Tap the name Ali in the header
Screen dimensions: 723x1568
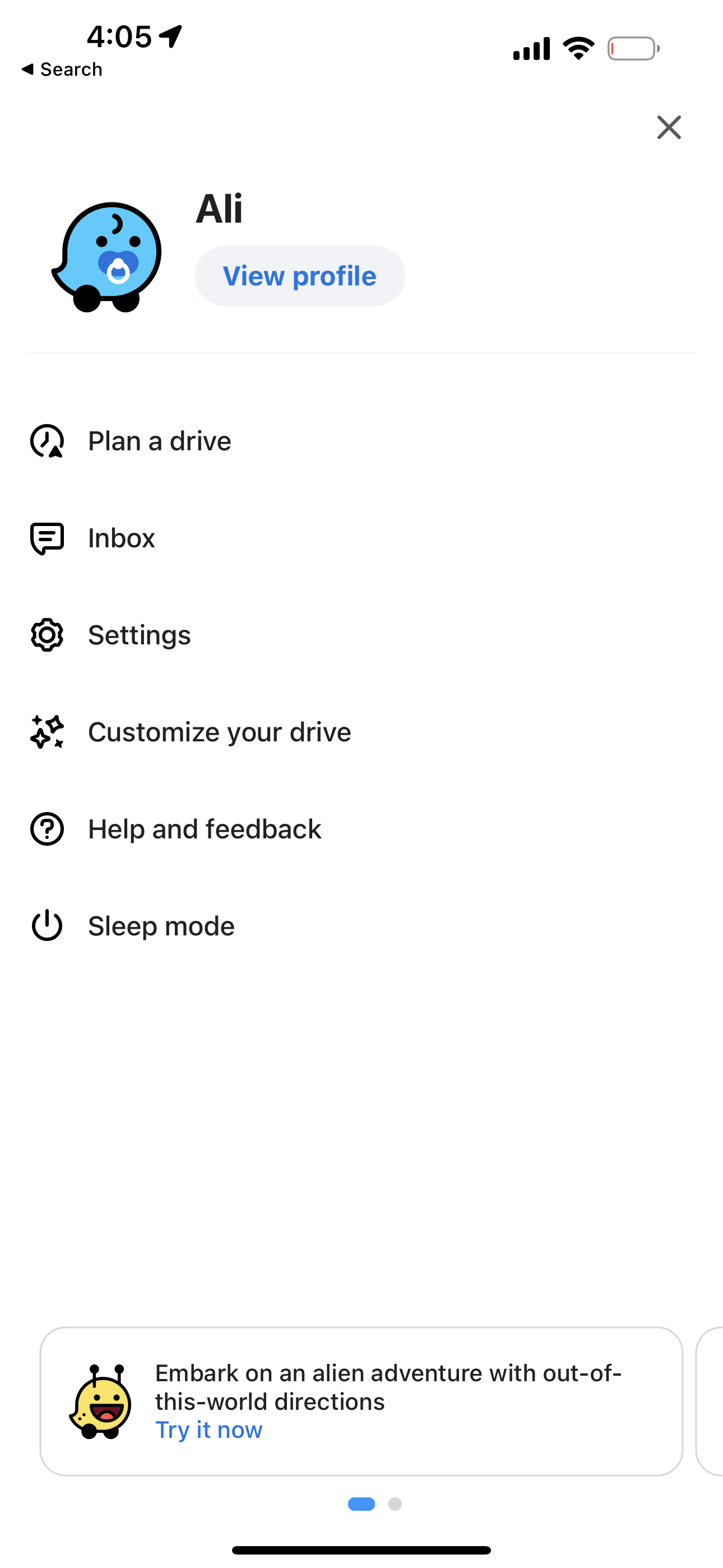tap(220, 210)
